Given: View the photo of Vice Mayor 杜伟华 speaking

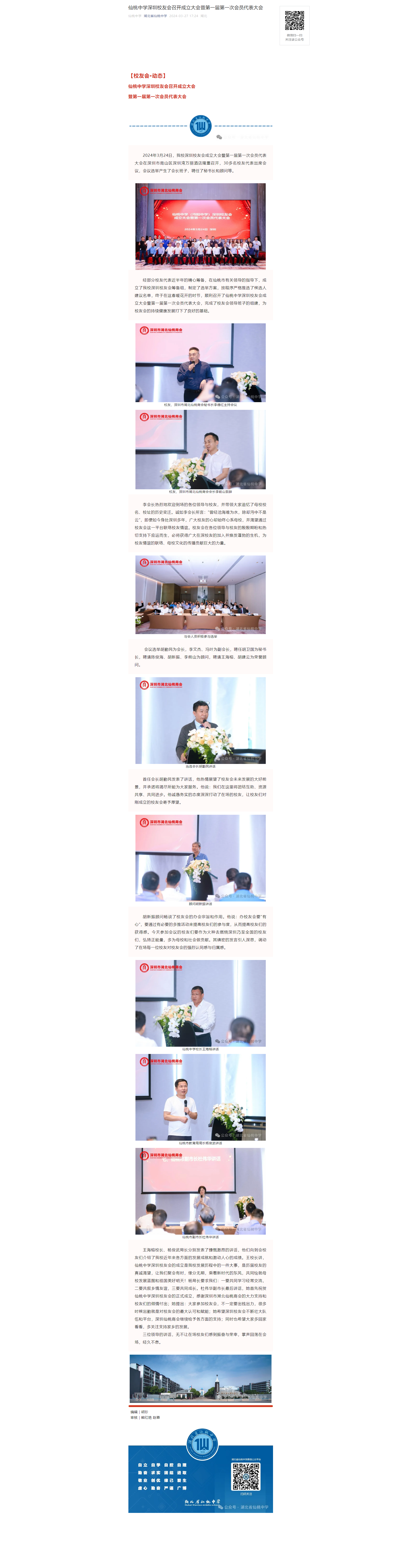Looking at the screenshot, I should coord(200,1191).
